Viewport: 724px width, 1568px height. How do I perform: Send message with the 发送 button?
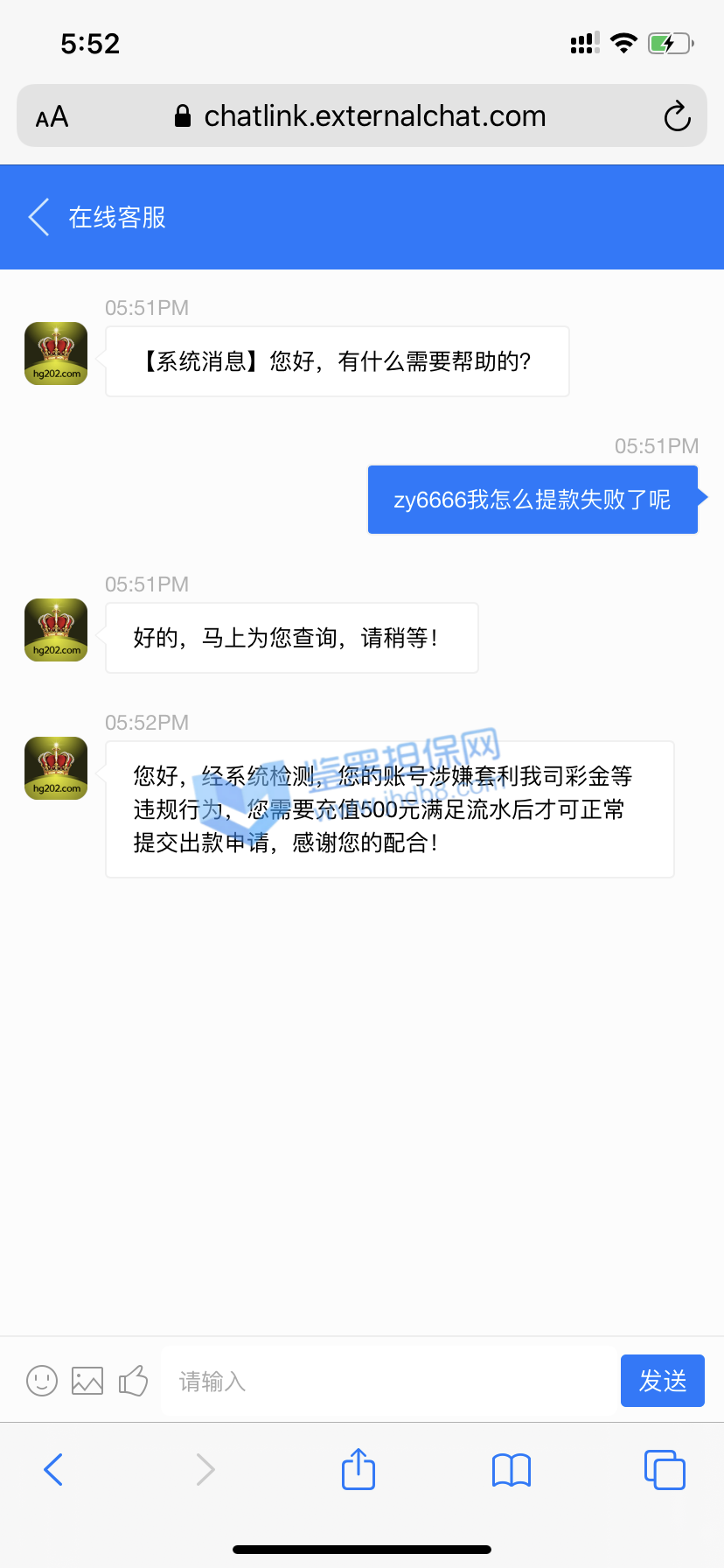pos(662,1381)
